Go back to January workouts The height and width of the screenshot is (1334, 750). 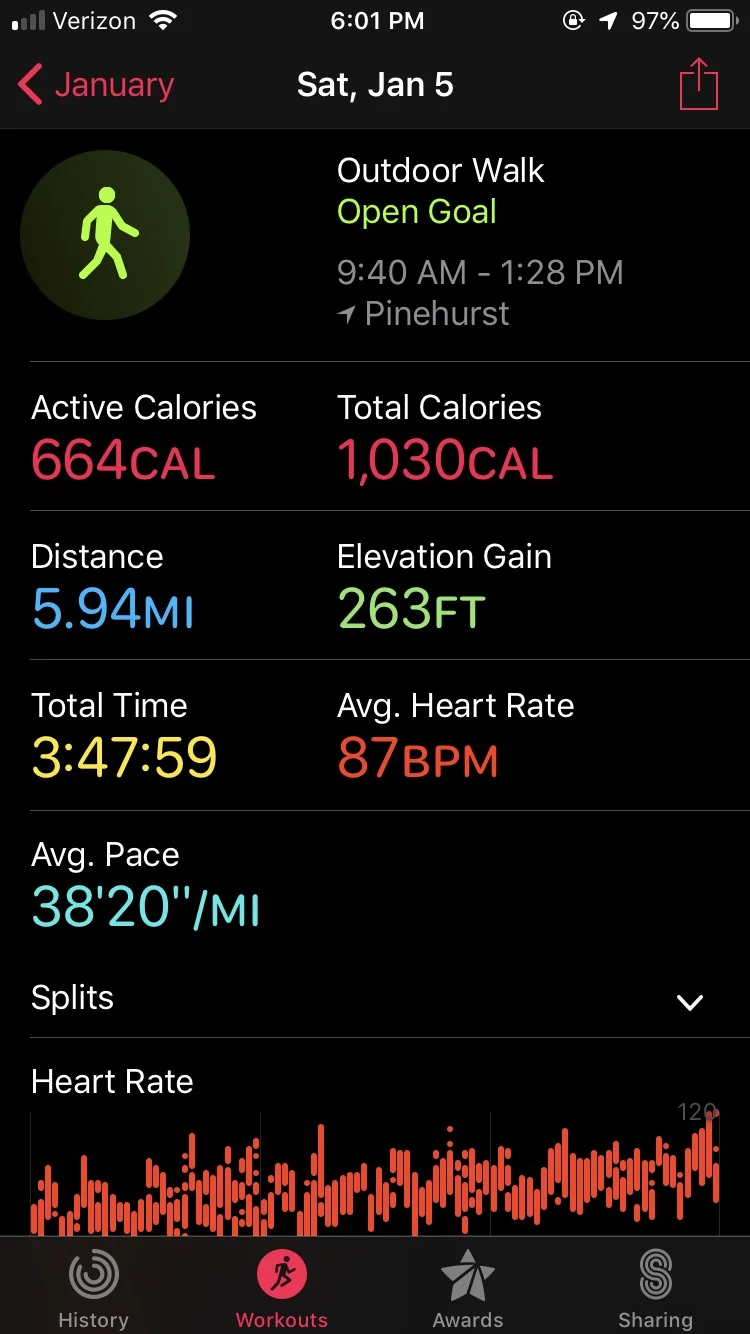click(x=96, y=85)
